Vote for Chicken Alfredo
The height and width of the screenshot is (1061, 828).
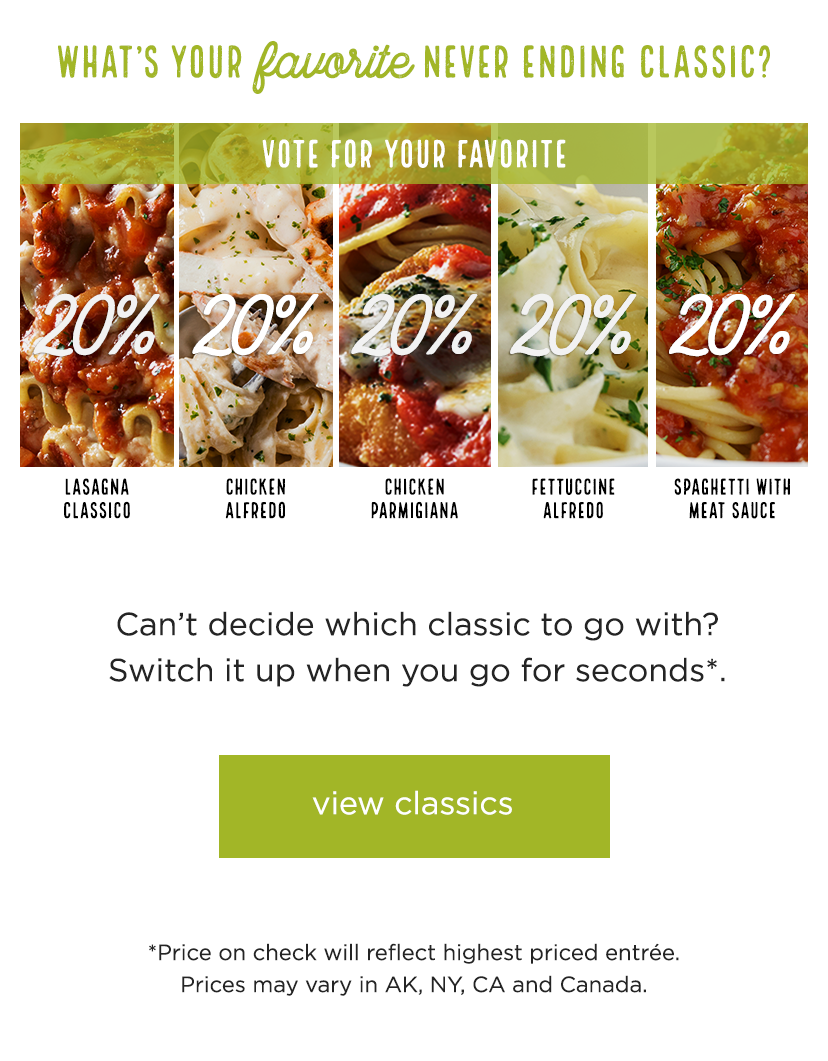(256, 325)
